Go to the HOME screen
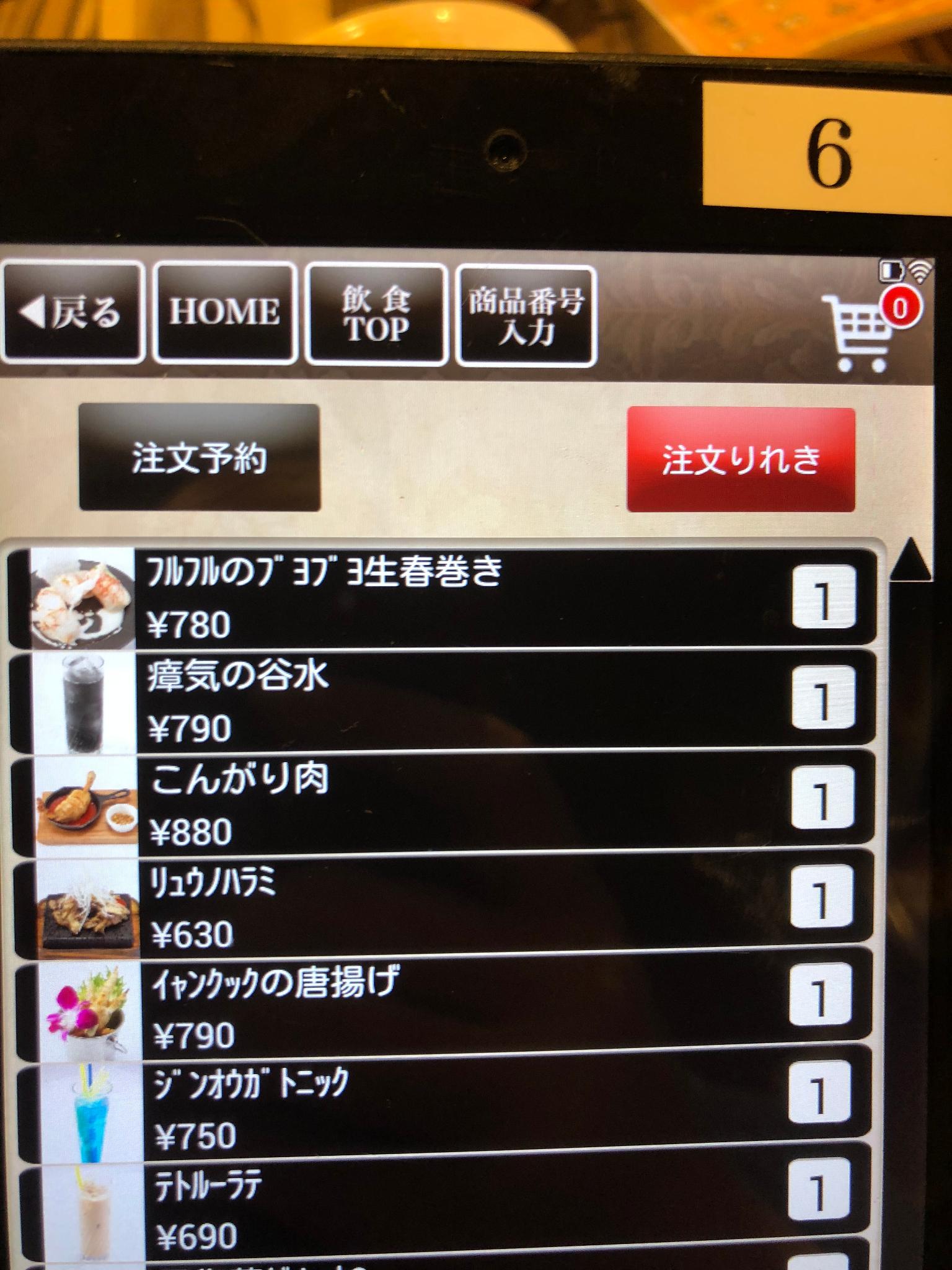This screenshot has width=952, height=1270. (x=224, y=312)
